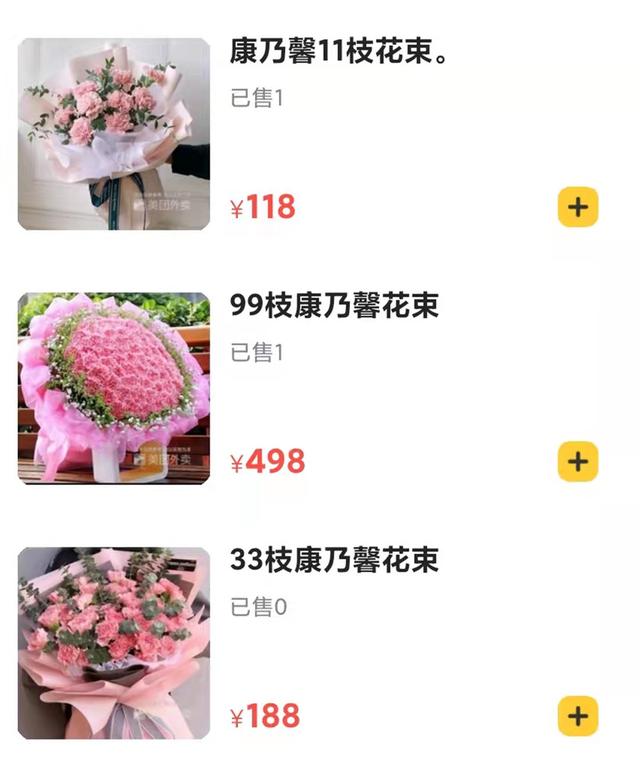Open the 99枝康乃馨花束 product image

pyautogui.click(x=114, y=388)
